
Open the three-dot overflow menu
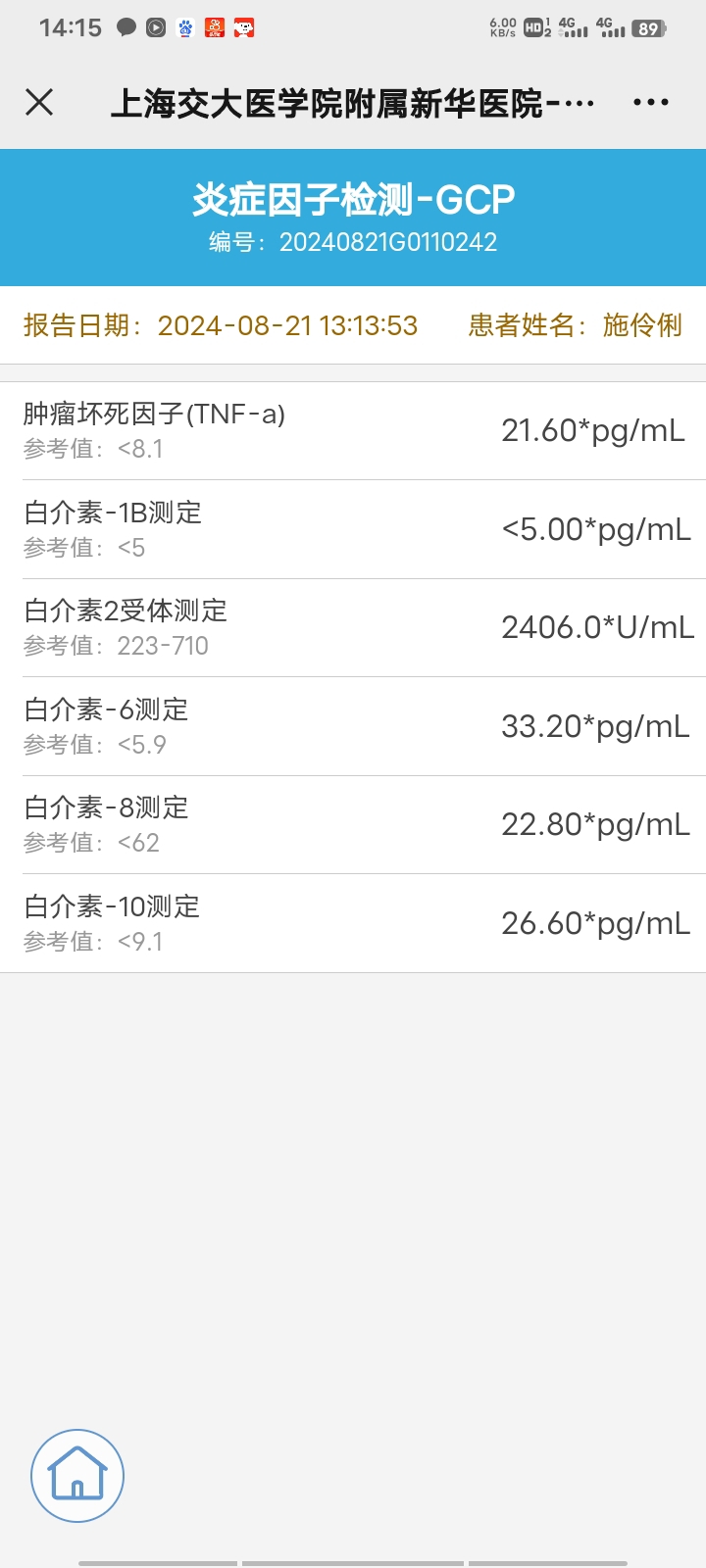pos(651,102)
